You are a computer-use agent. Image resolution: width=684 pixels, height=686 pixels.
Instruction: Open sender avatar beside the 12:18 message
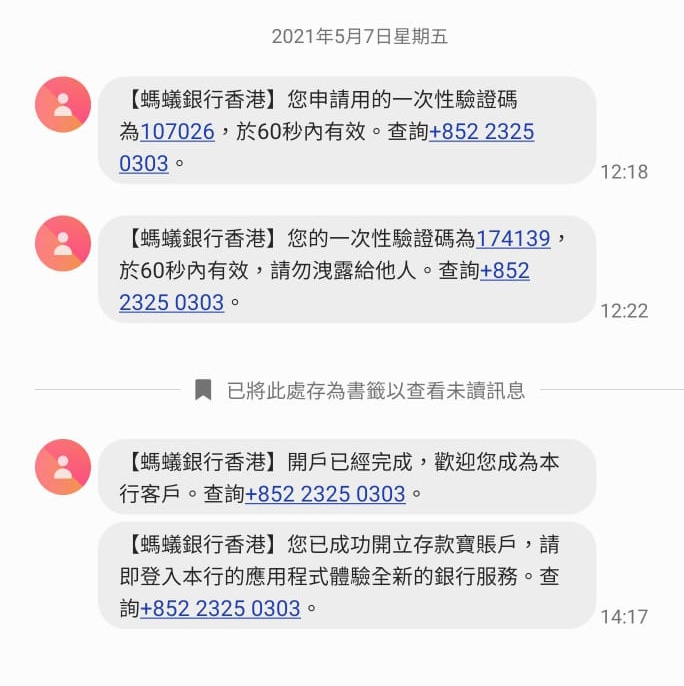pyautogui.click(x=63, y=104)
